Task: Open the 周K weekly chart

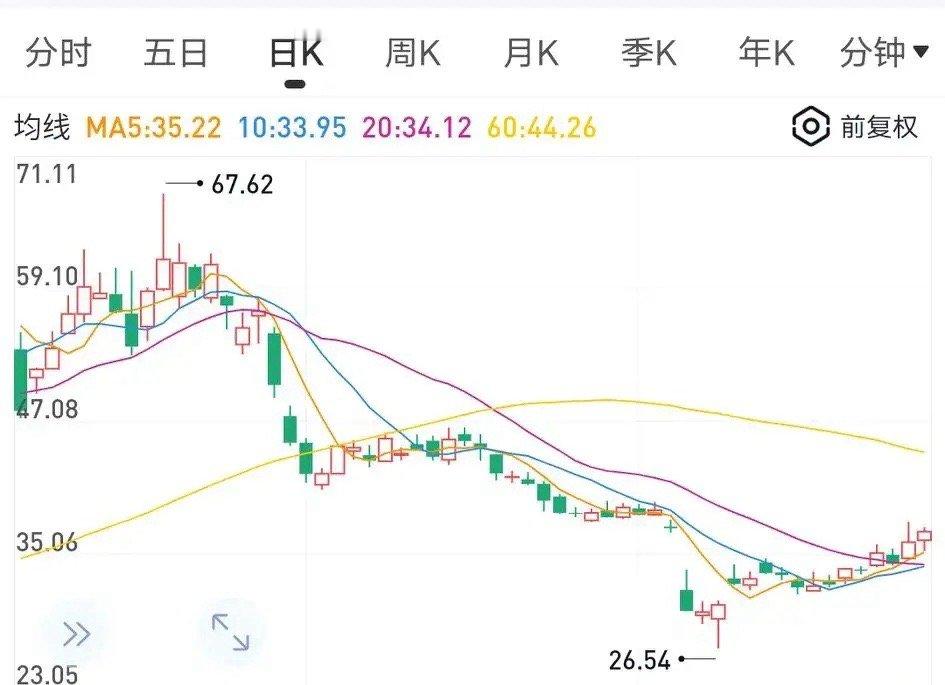Action: tap(412, 52)
